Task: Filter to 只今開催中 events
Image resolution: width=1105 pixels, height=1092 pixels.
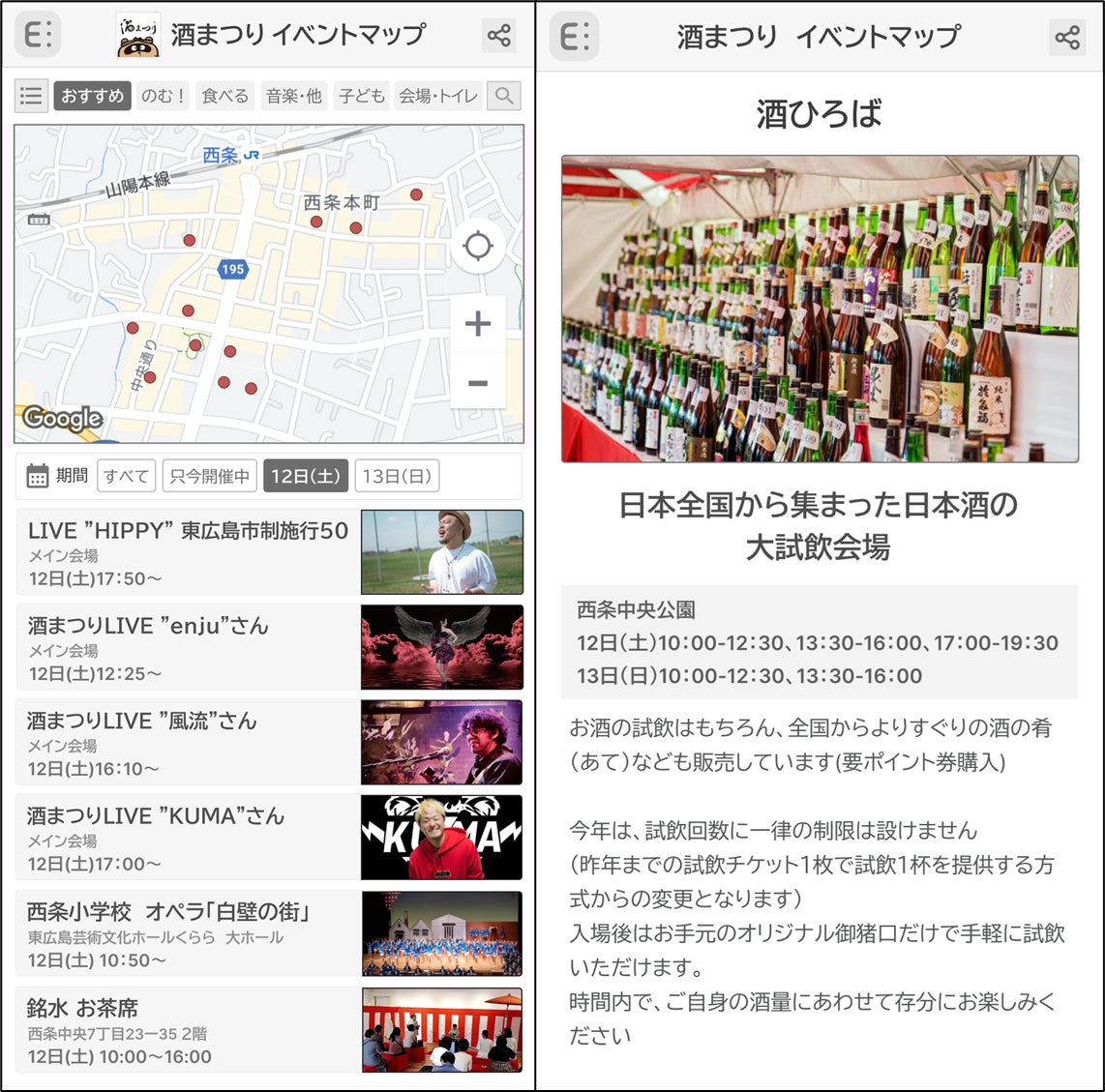Action: 209,476
